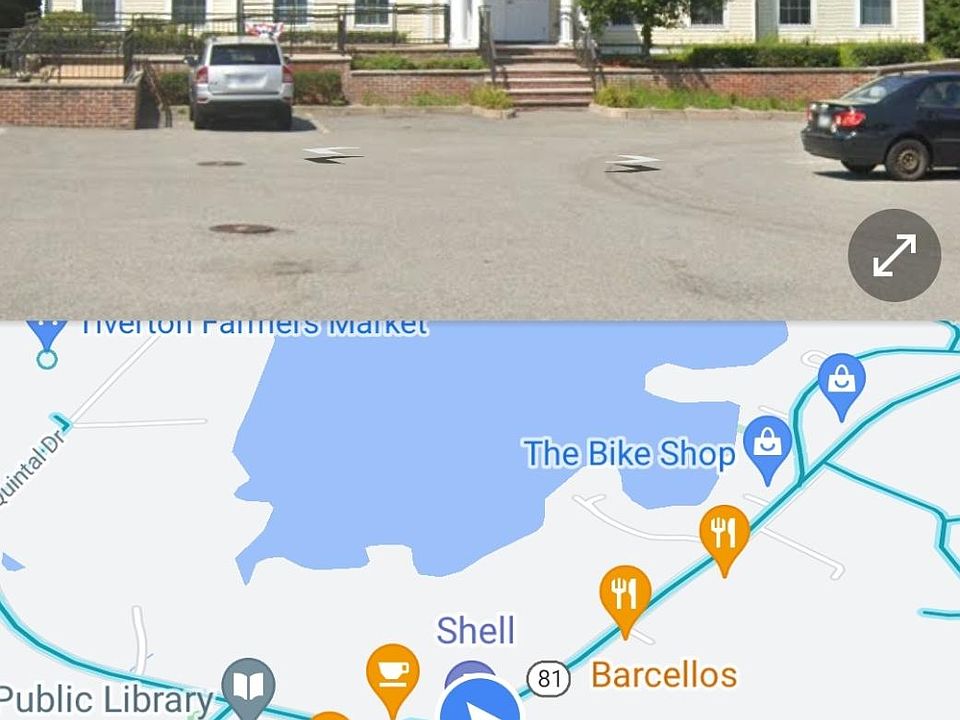Open The Bike Shop map pin
Image resolution: width=960 pixels, height=720 pixels.
coord(767,447)
